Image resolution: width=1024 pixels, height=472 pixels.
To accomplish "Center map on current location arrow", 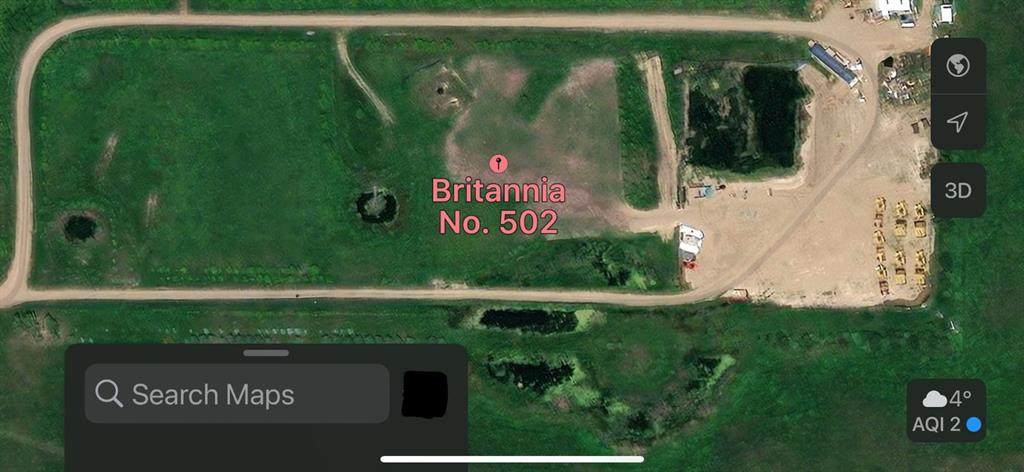I will pos(958,122).
